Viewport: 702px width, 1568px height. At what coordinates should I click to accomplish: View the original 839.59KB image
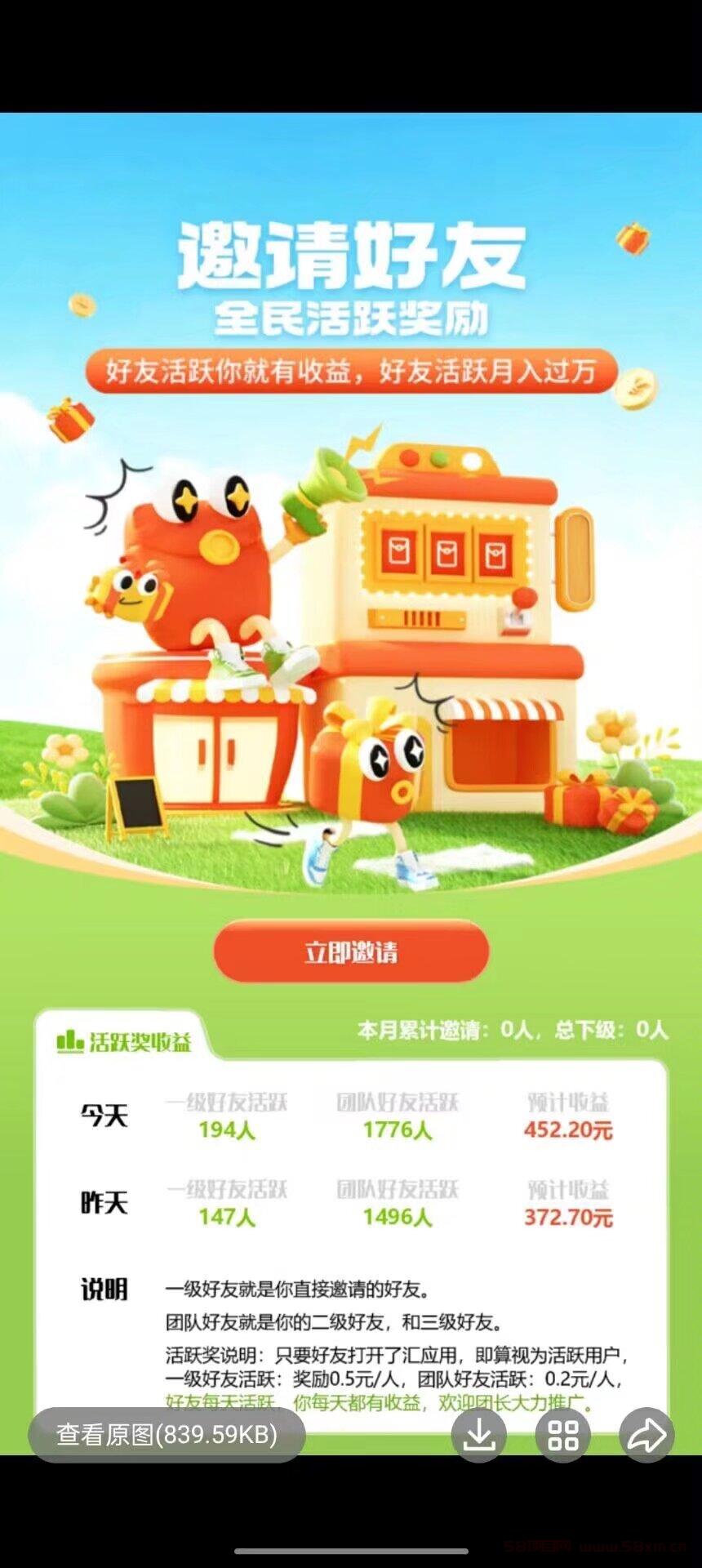coord(167,1434)
